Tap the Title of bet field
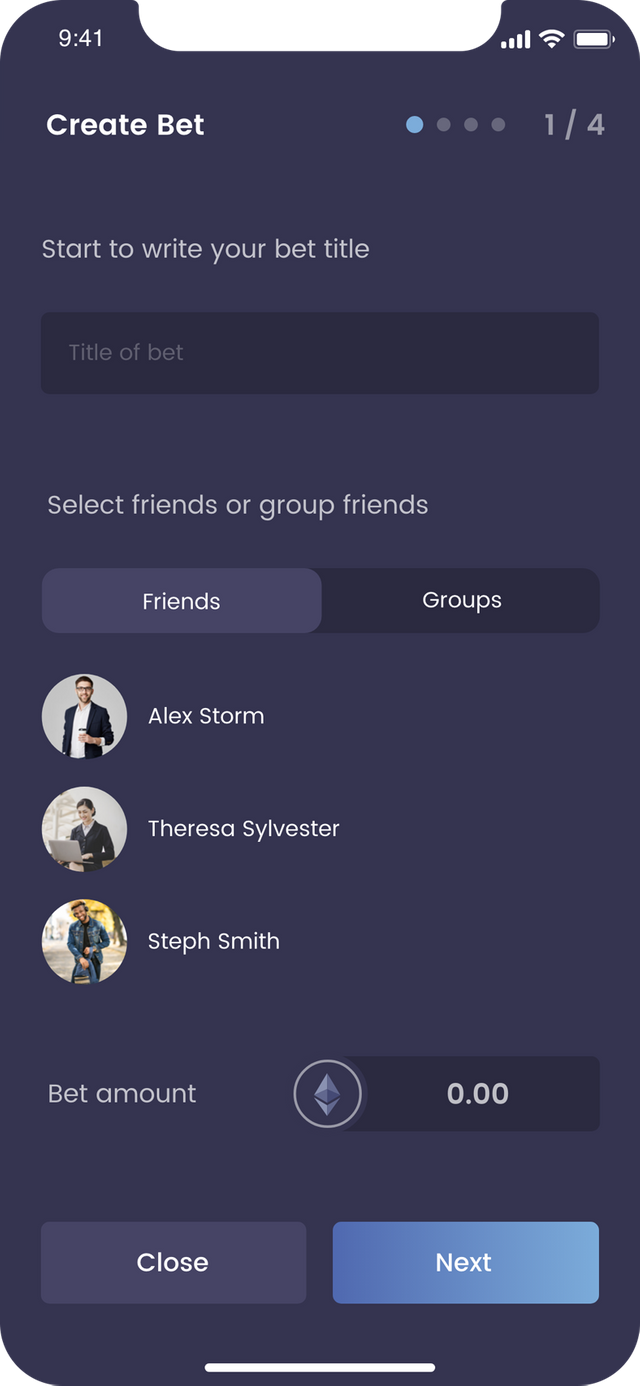Image resolution: width=640 pixels, height=1386 pixels. pyautogui.click(x=319, y=352)
